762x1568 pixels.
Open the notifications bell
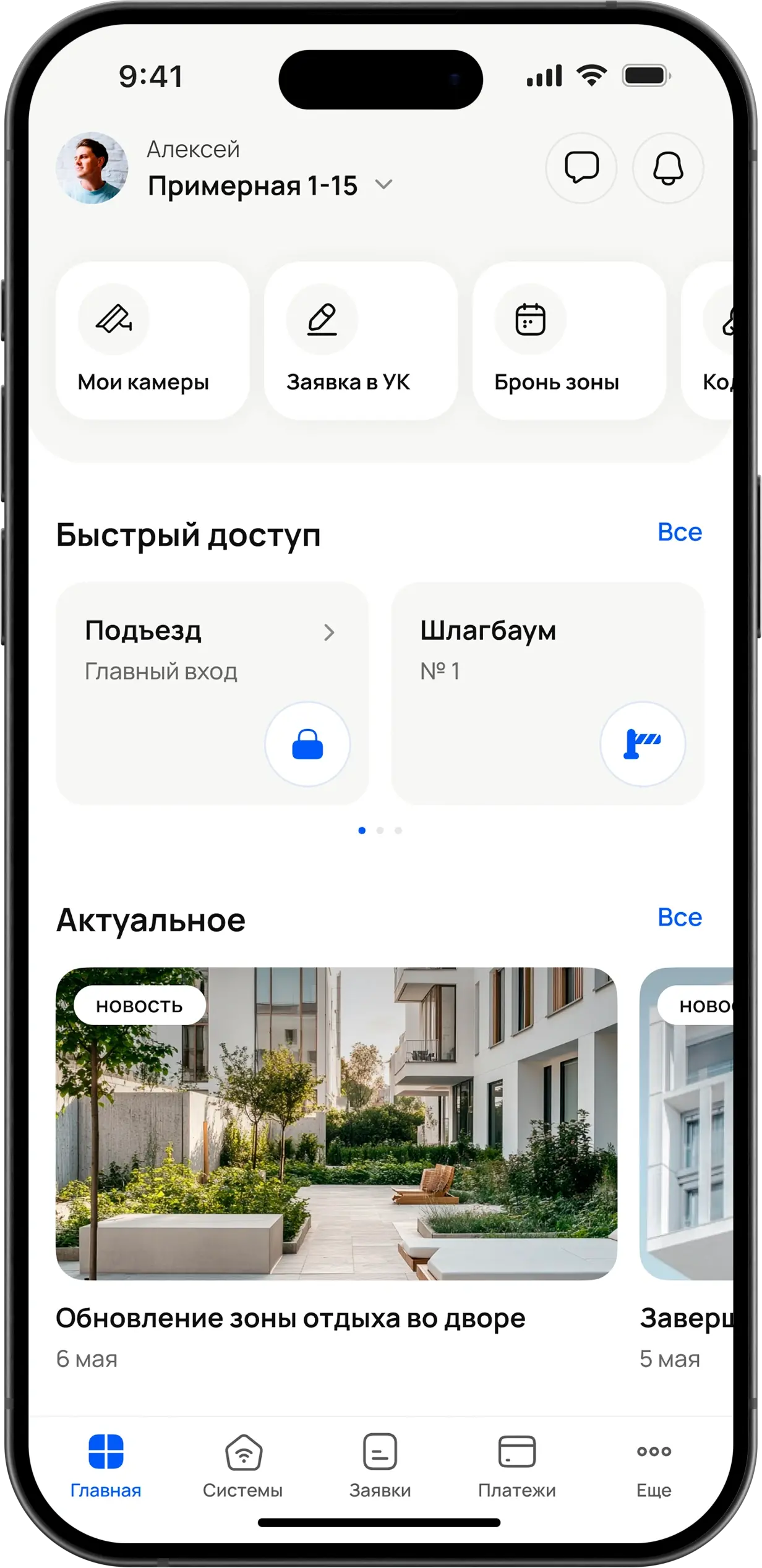click(x=667, y=168)
